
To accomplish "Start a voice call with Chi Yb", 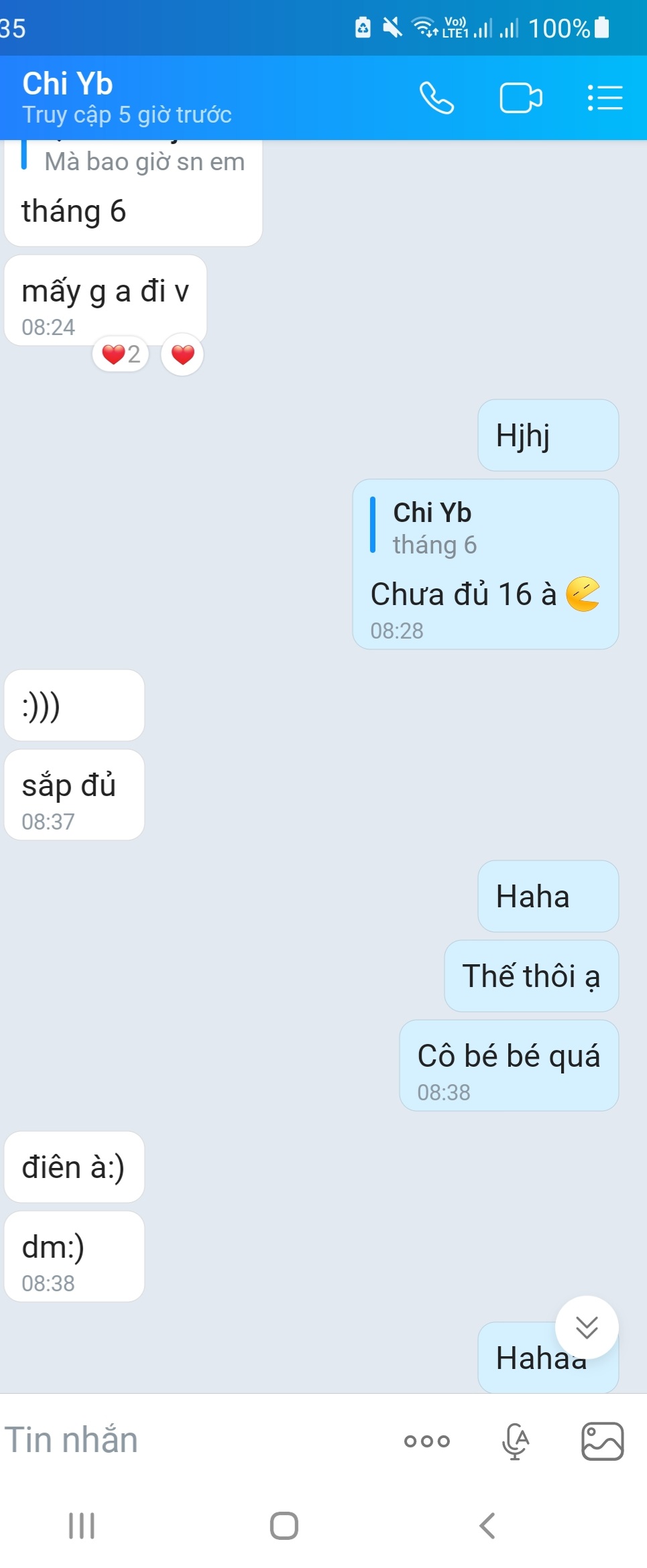I will click(436, 98).
